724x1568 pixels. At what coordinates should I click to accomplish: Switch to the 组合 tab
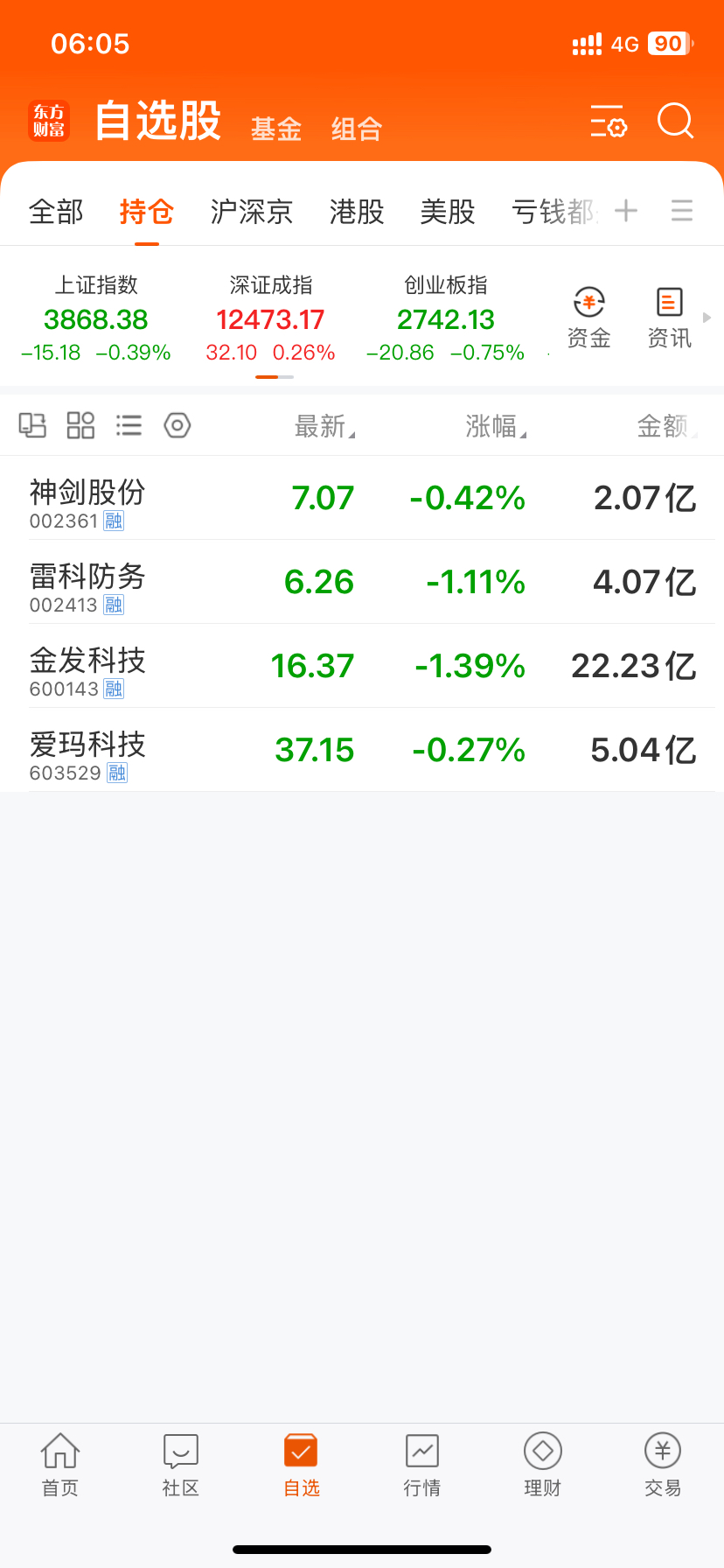click(x=357, y=129)
